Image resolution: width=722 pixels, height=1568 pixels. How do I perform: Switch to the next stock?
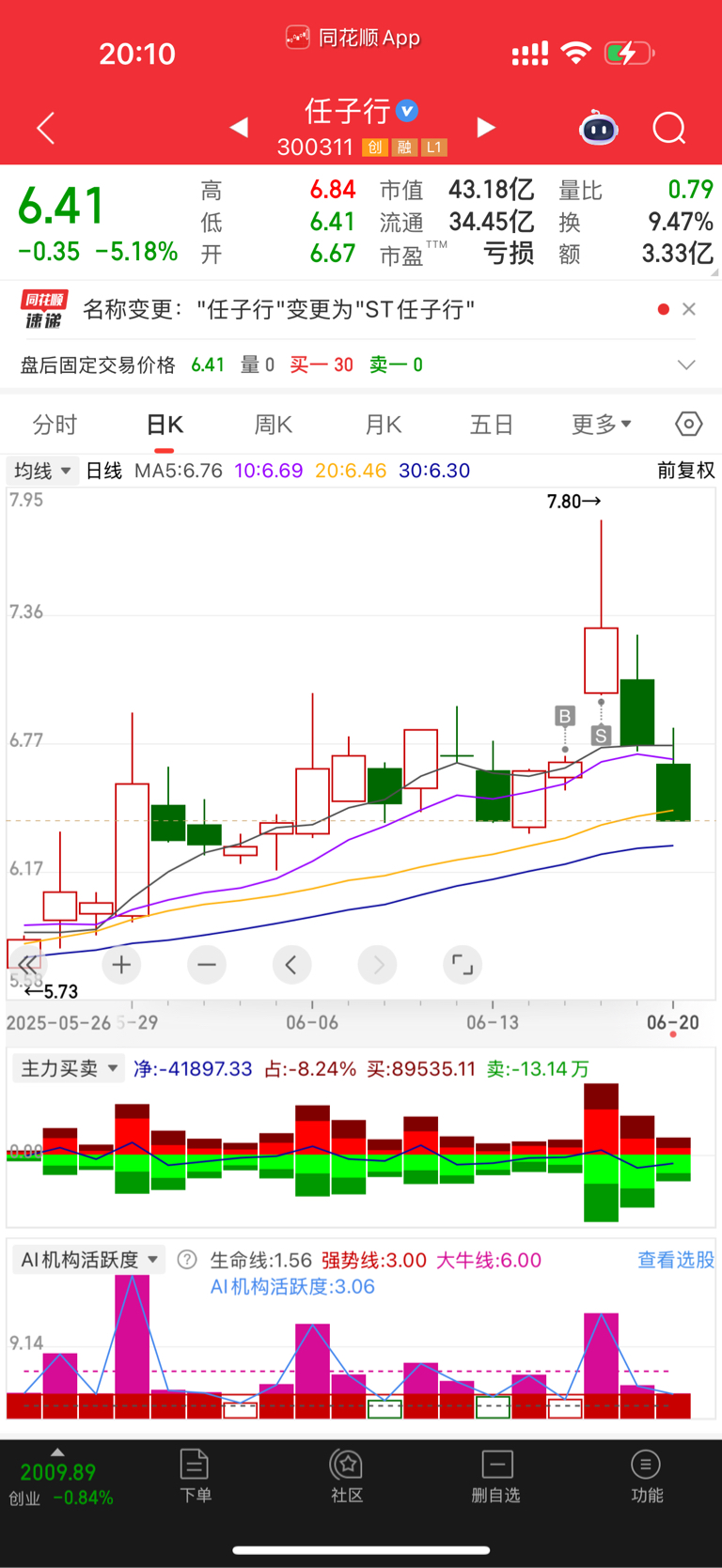click(x=486, y=127)
